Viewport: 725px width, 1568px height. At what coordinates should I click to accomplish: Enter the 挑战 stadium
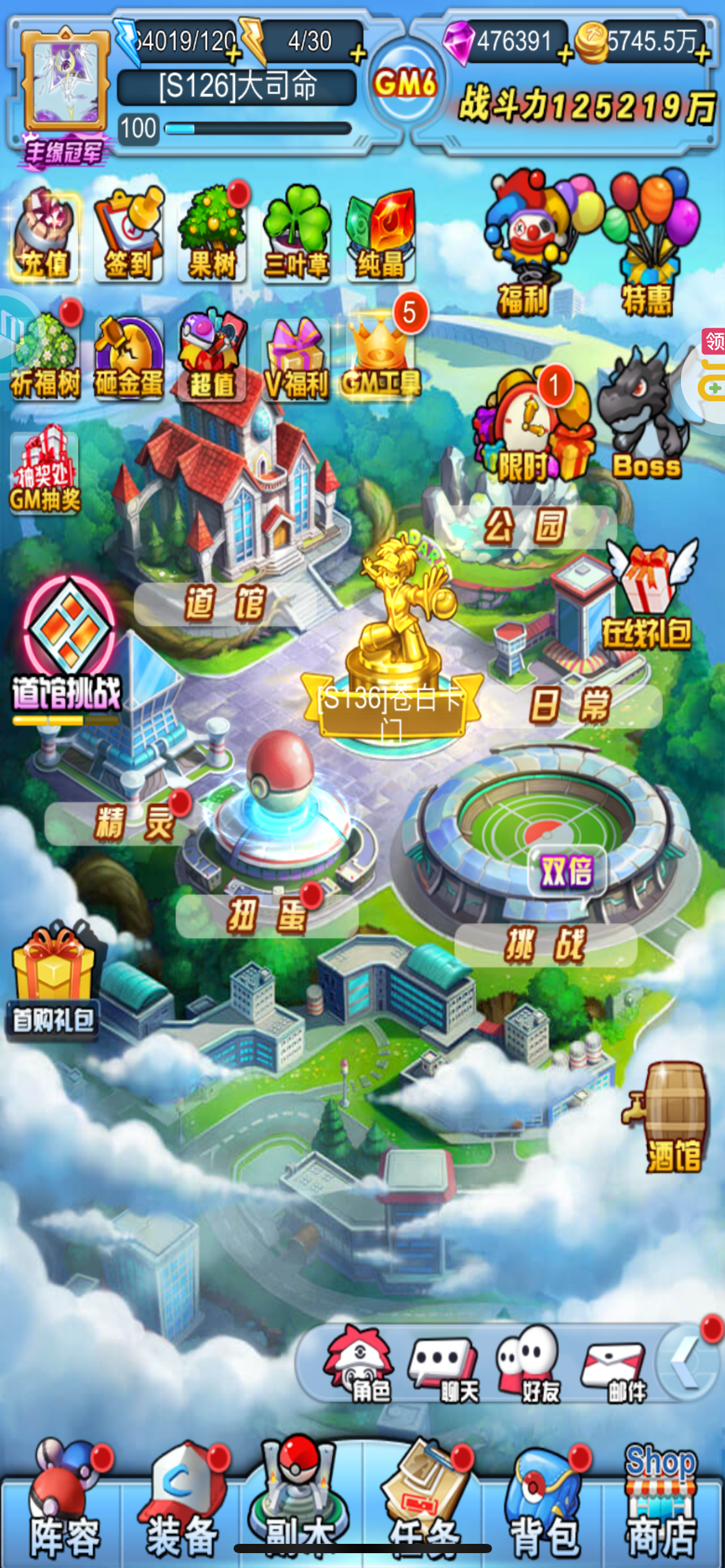(x=545, y=945)
